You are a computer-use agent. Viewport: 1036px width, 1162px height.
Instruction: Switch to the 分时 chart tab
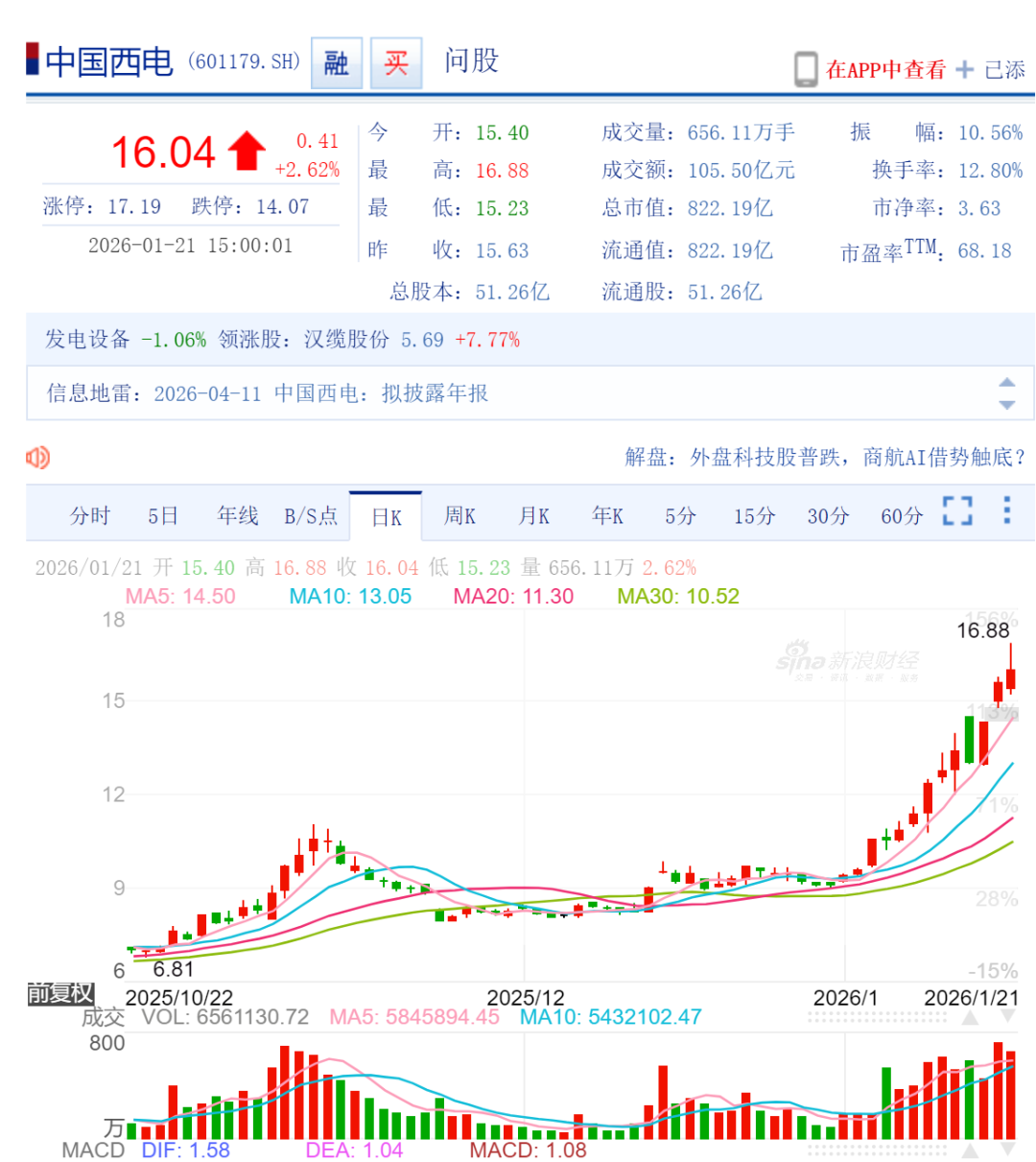click(90, 516)
